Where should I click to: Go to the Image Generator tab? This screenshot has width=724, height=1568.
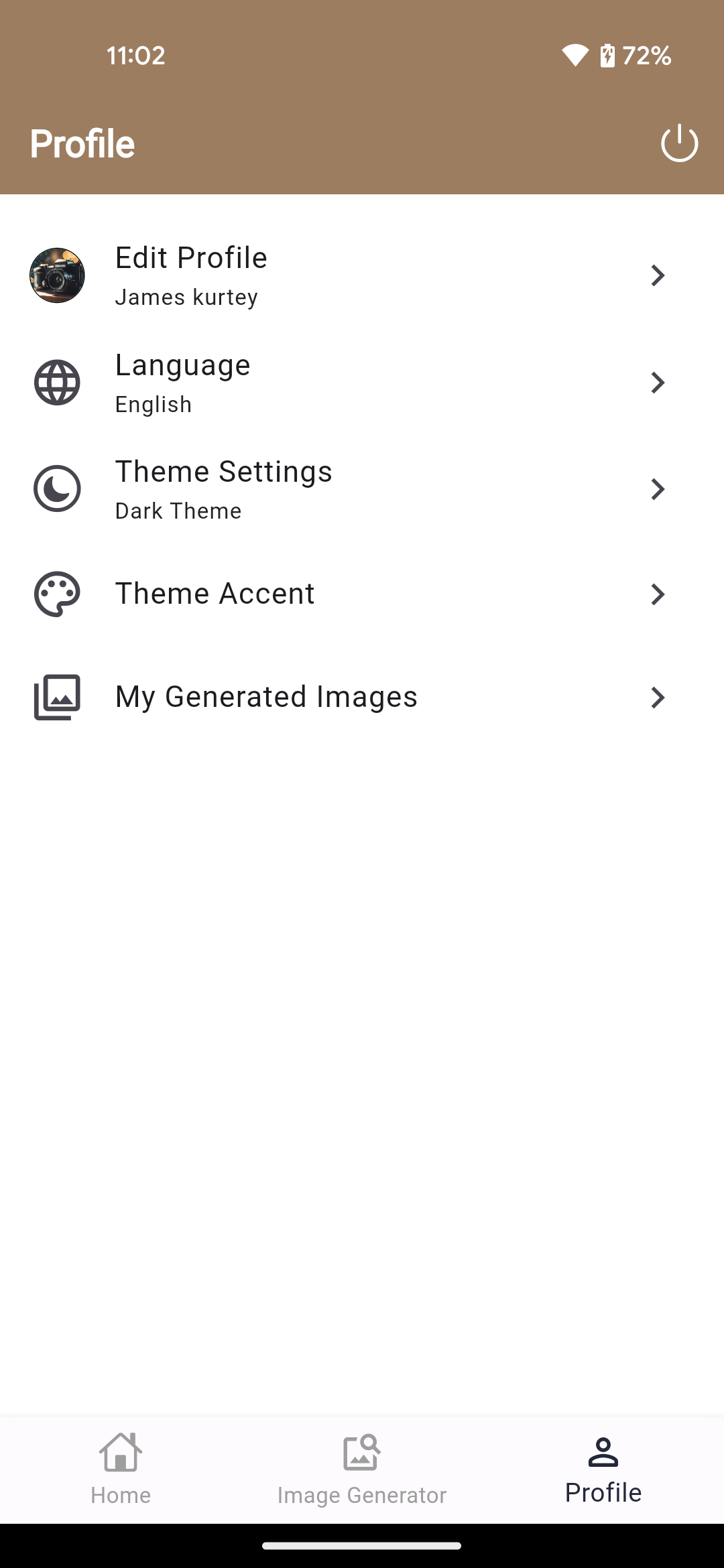click(362, 1469)
